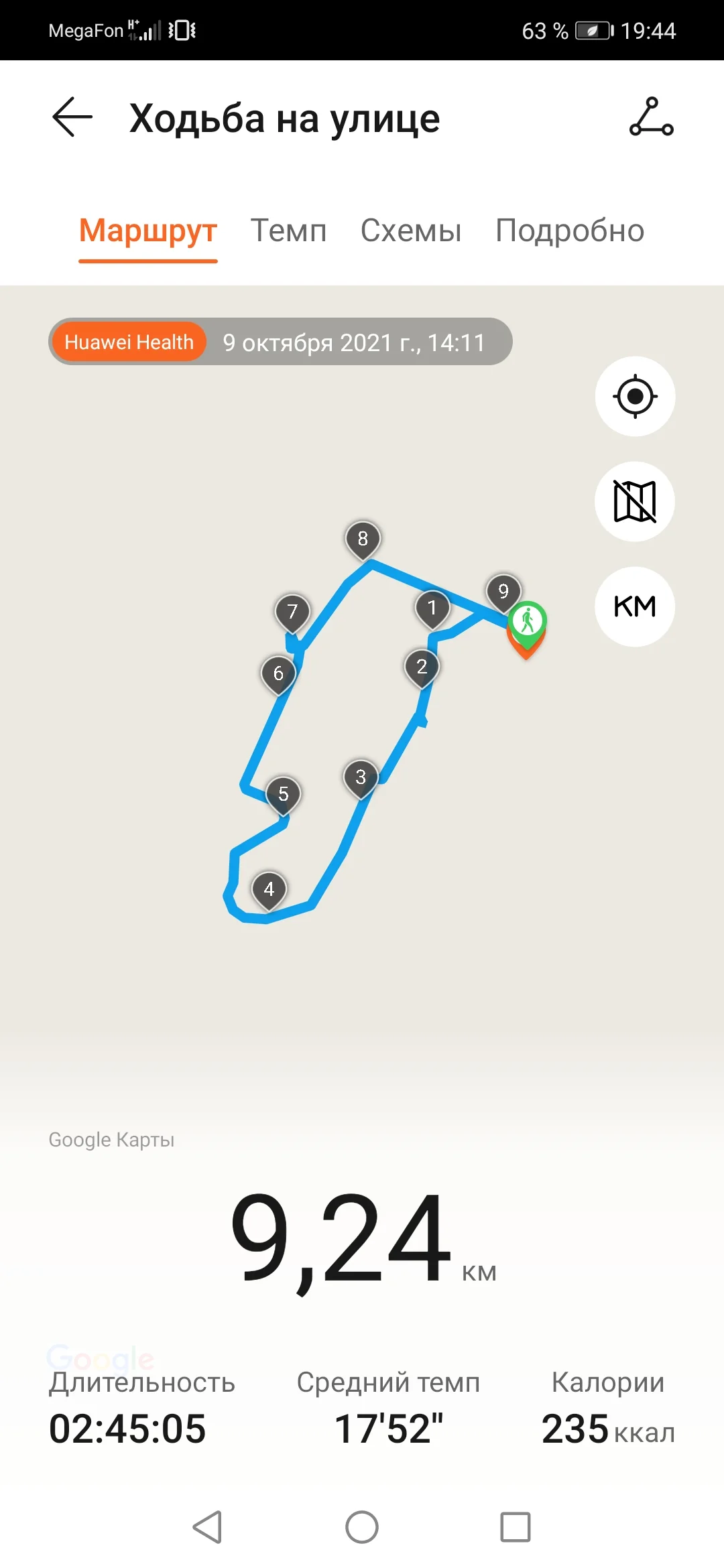Select the Маршрут tab
This screenshot has width=724, height=1568.
(x=148, y=231)
